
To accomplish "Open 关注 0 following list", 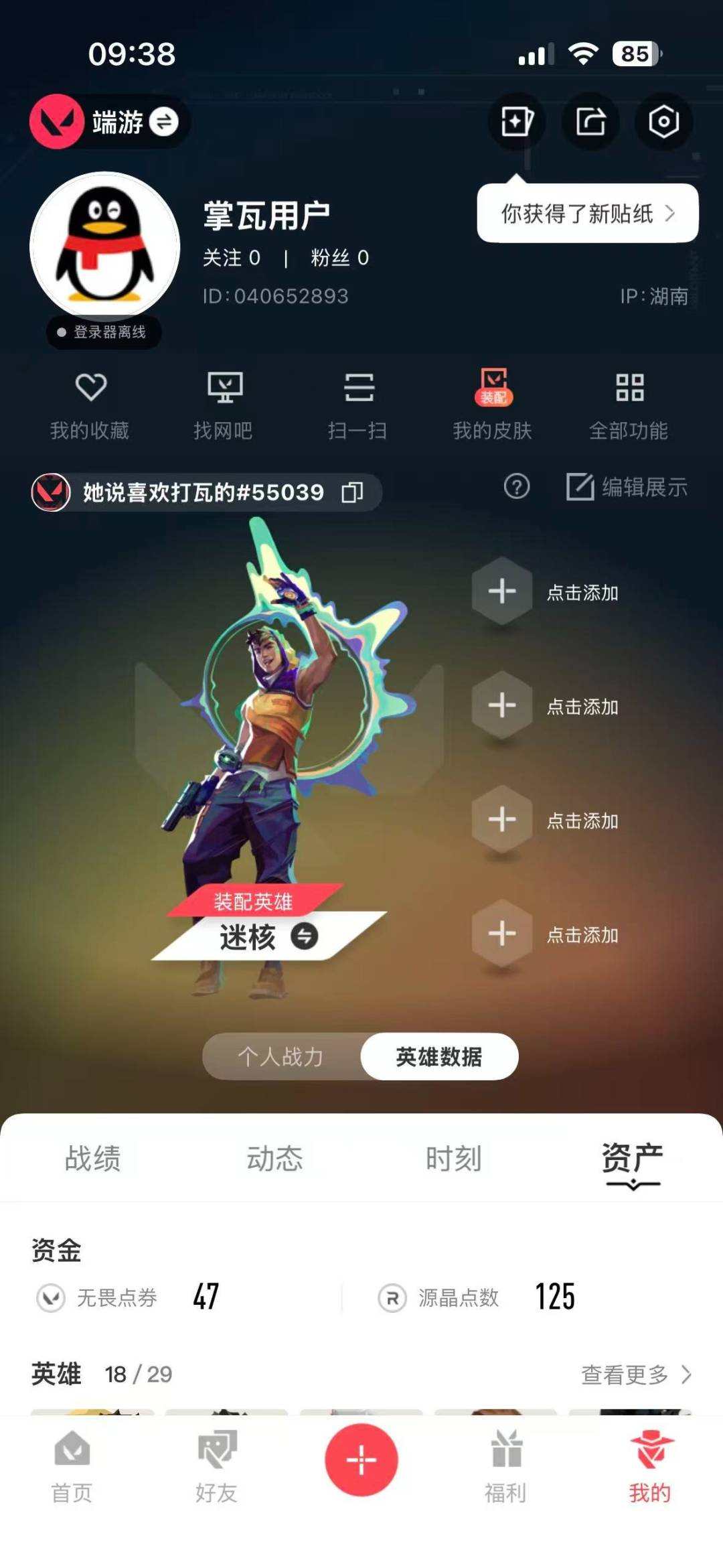I will (x=231, y=258).
